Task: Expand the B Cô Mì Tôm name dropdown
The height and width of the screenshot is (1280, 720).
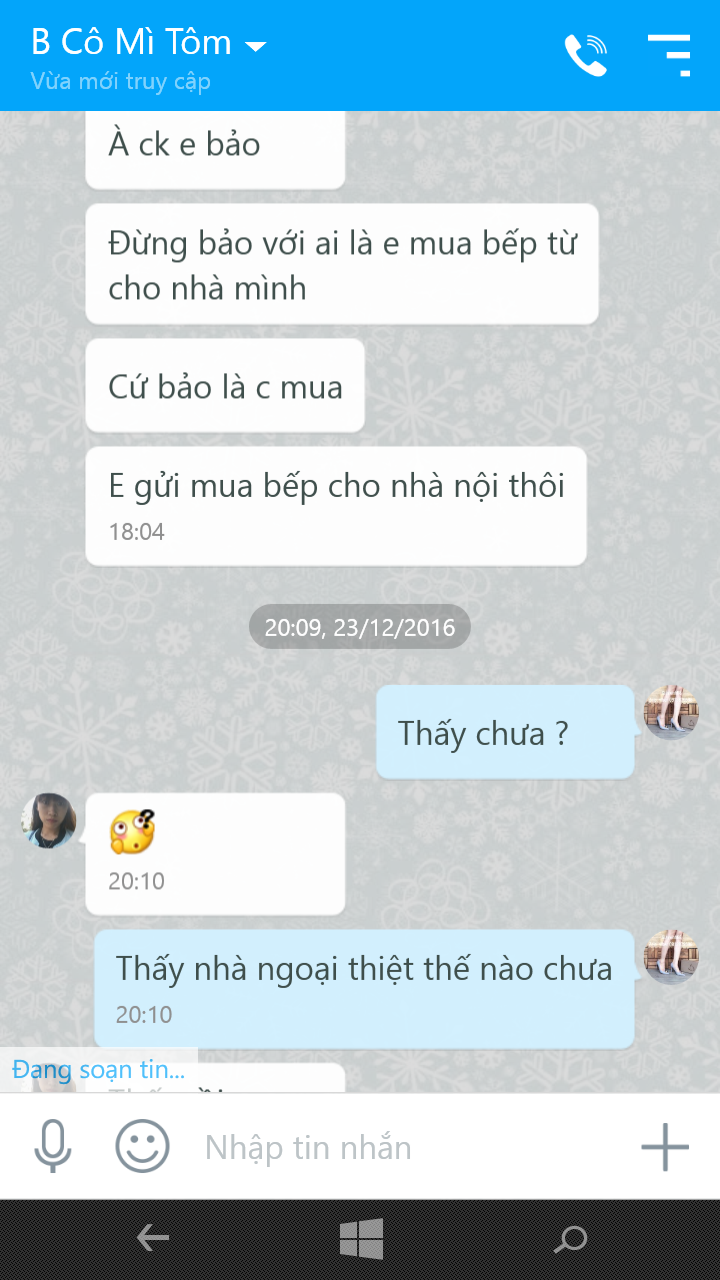Action: point(256,46)
